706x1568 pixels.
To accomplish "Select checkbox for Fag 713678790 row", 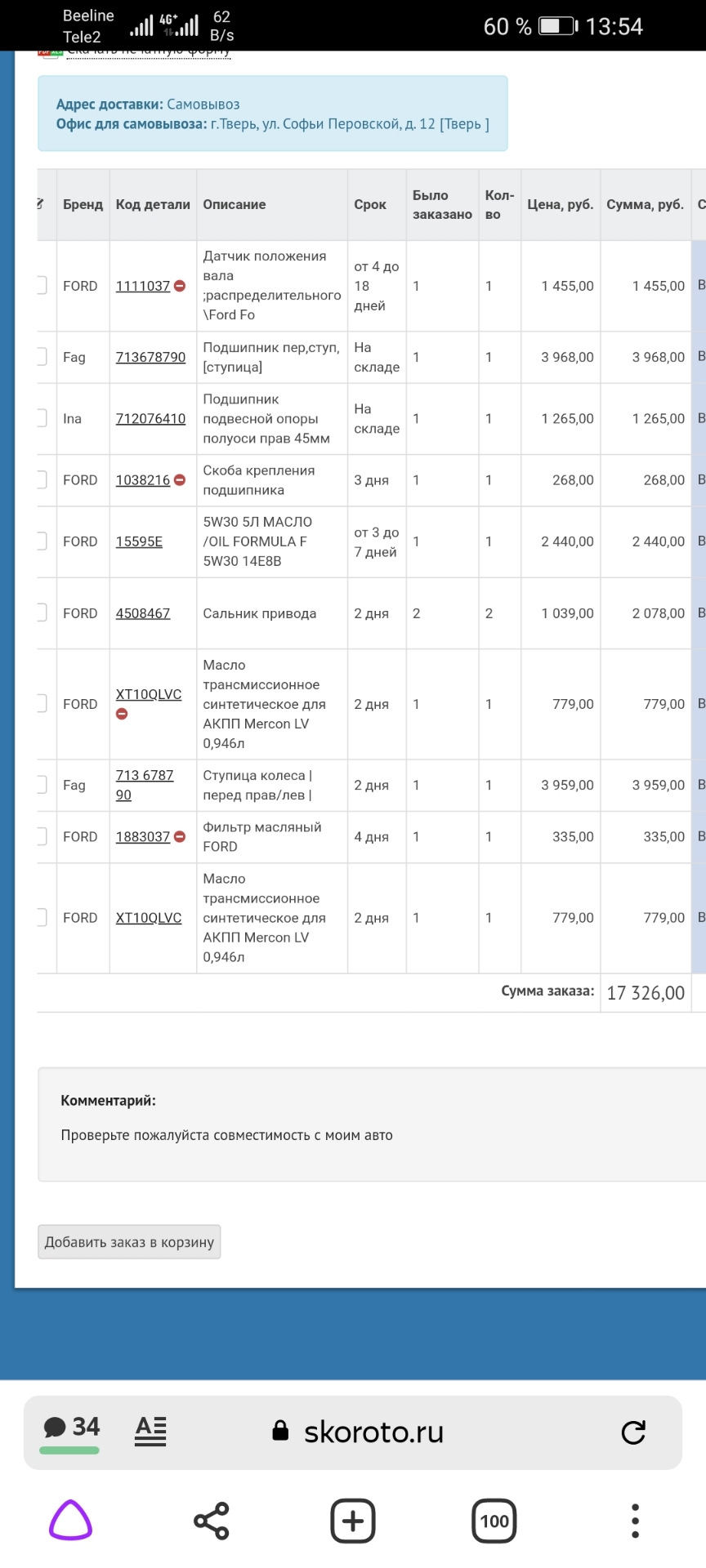I will 41,357.
